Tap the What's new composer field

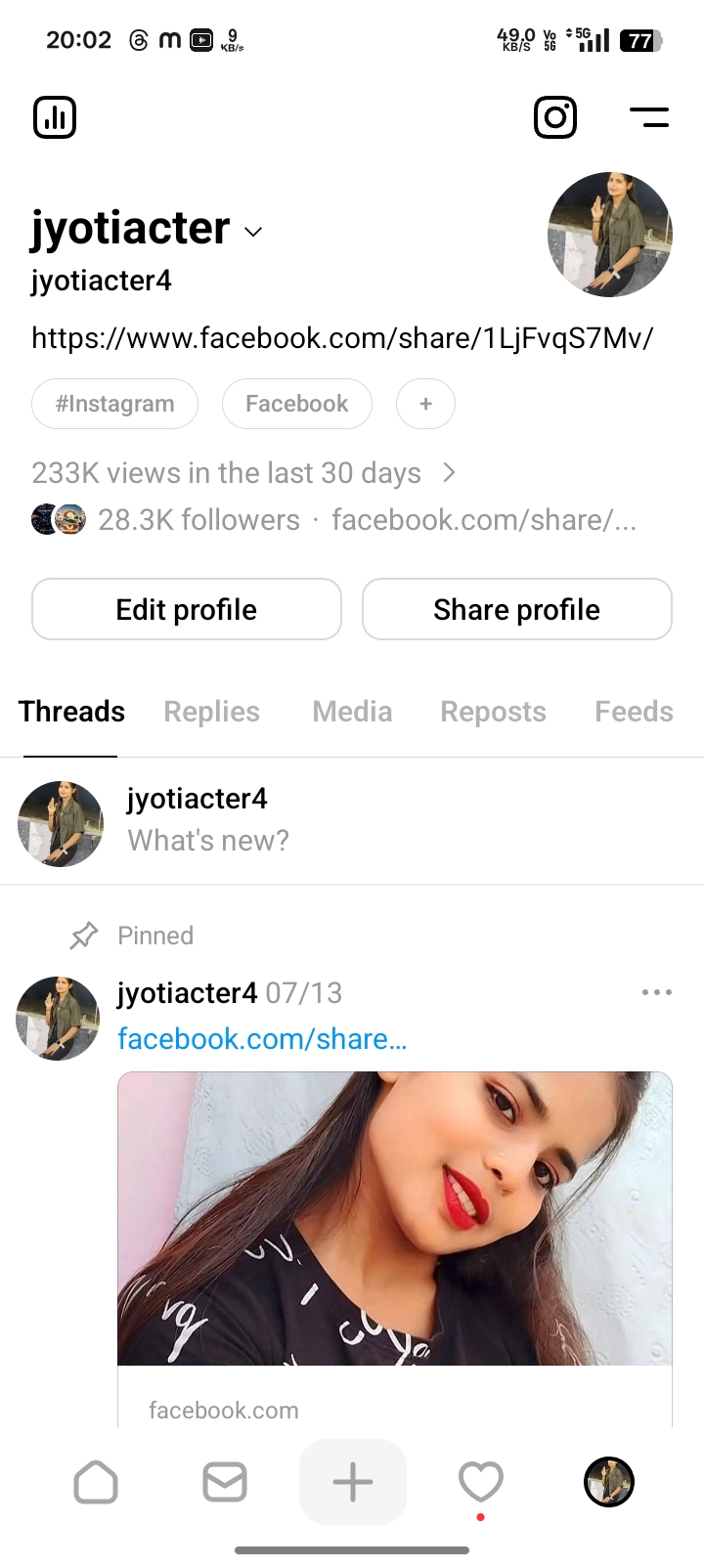point(207,839)
